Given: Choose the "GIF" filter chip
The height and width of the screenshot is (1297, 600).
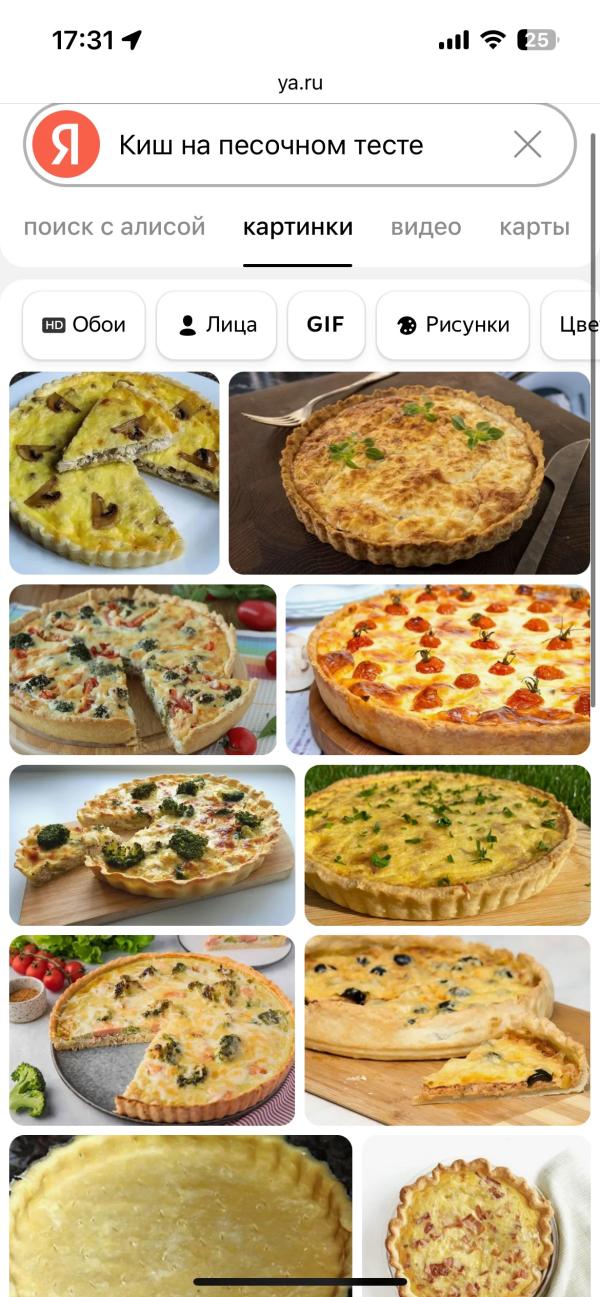Looking at the screenshot, I should pyautogui.click(x=326, y=325).
